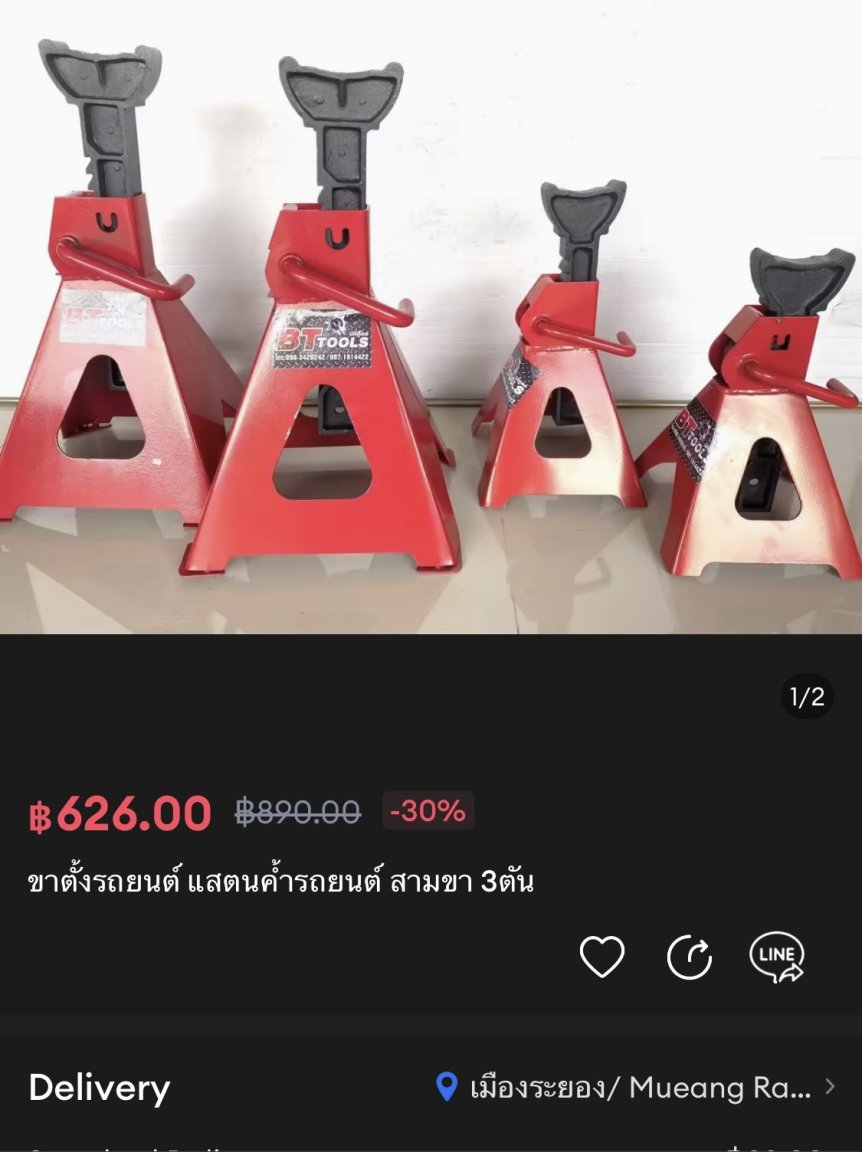Add product to favorites with heart icon
Screen dimensions: 862x1152
602,957
